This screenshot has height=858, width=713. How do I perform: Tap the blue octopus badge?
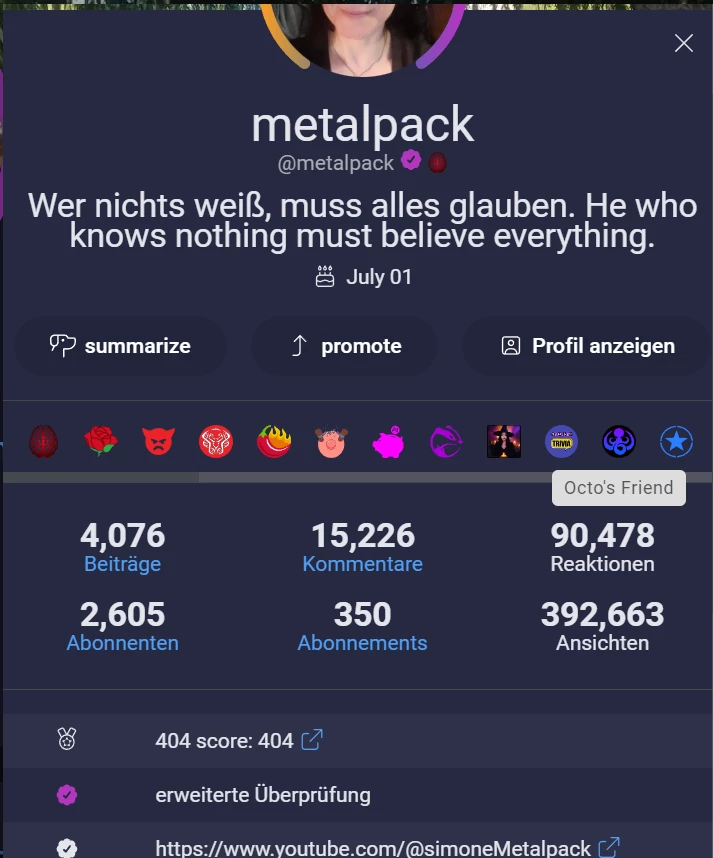619,441
